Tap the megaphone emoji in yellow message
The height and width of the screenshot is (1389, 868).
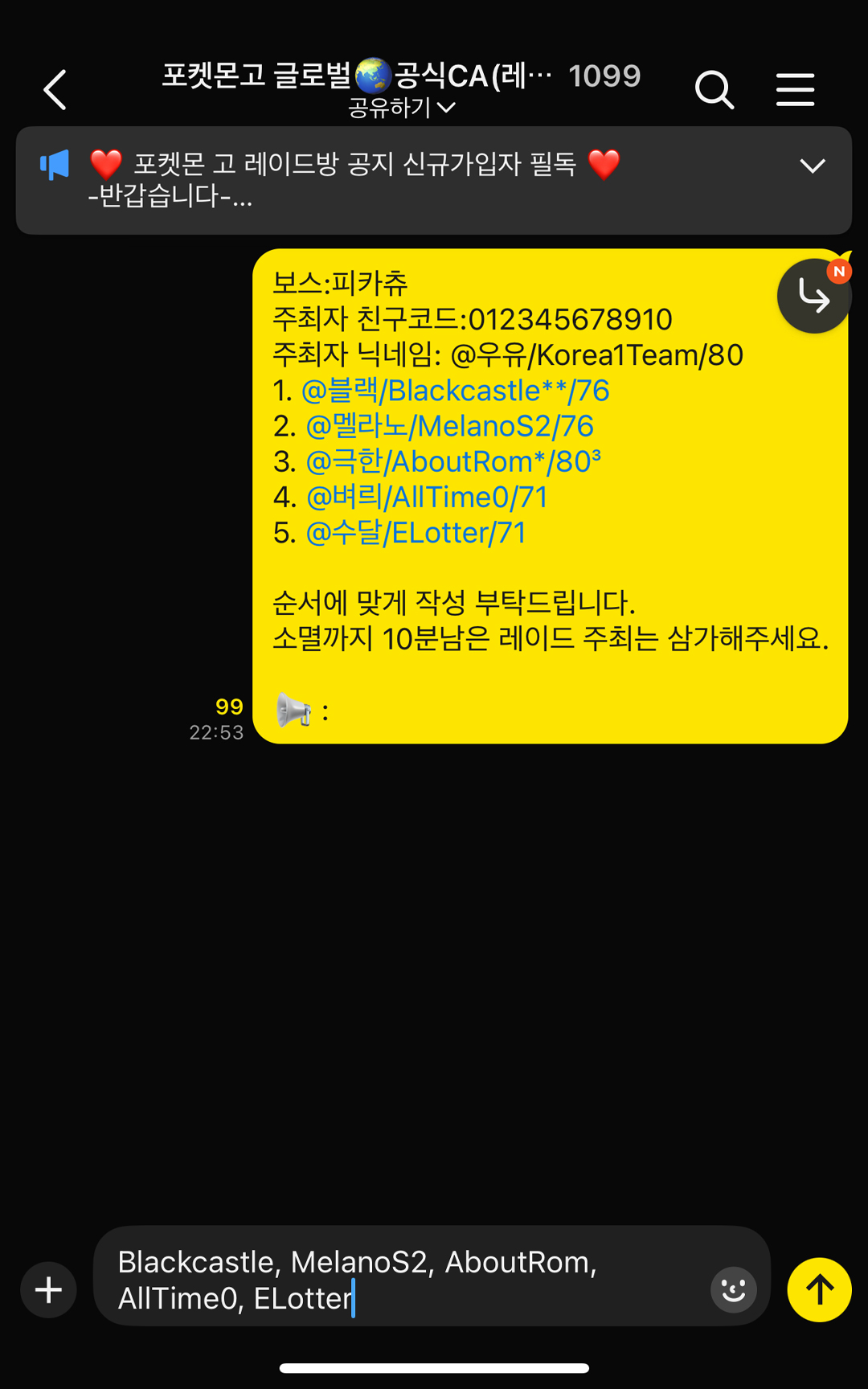pos(295,707)
